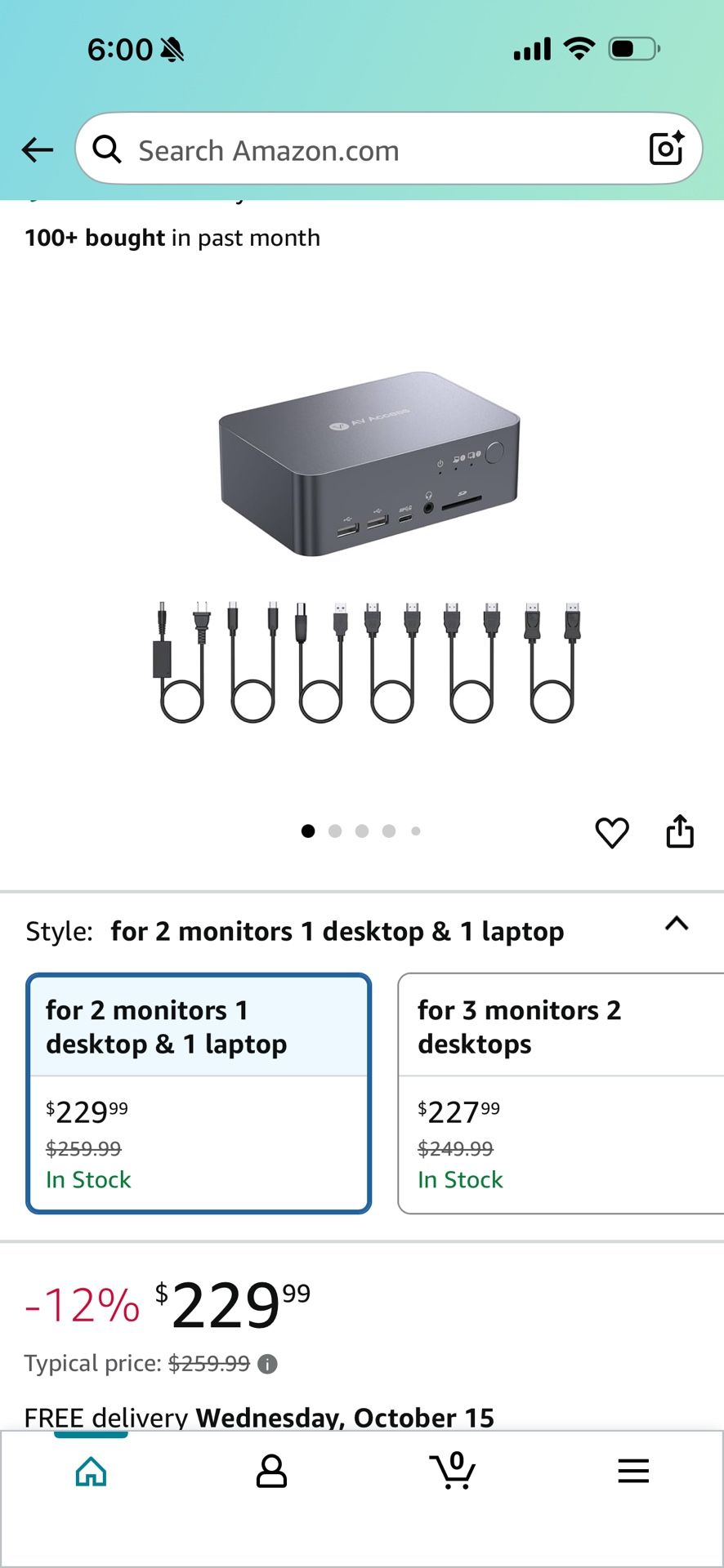
Task: Go back with the back arrow
Action: tap(36, 149)
